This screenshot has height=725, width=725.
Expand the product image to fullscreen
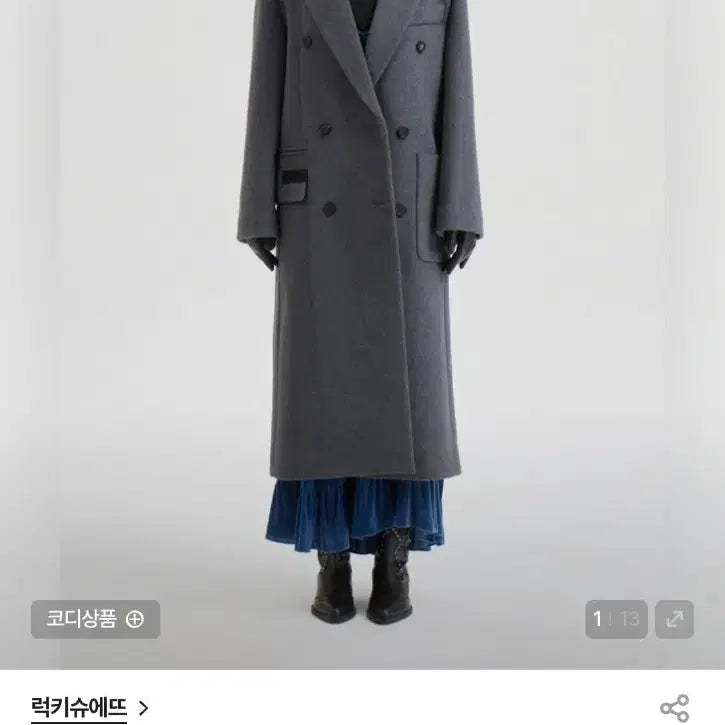(674, 619)
